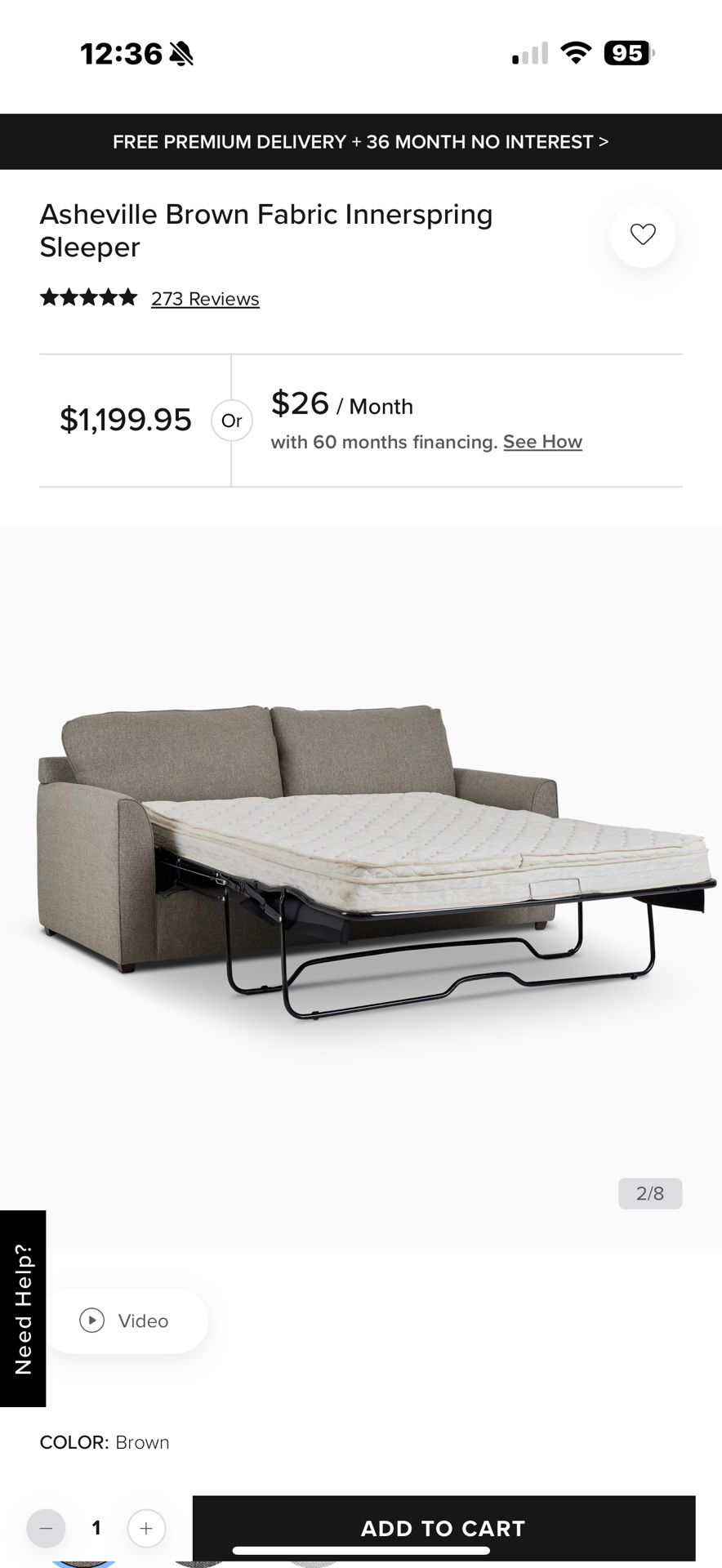Add the sleeper to wishlist with the heart
This screenshot has width=722, height=1568.
(643, 234)
